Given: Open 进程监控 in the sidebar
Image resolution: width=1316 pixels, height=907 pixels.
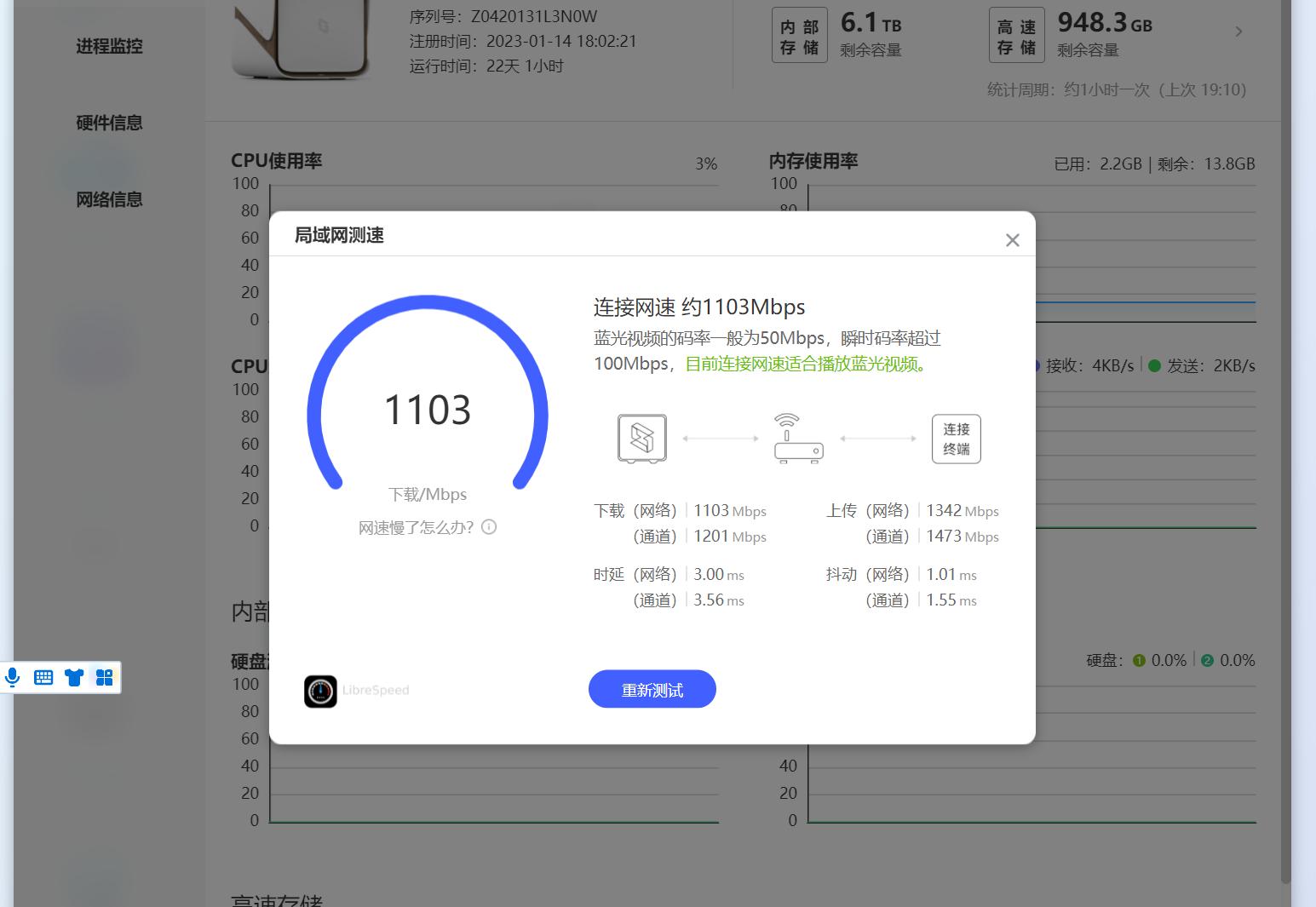Looking at the screenshot, I should pyautogui.click(x=109, y=47).
